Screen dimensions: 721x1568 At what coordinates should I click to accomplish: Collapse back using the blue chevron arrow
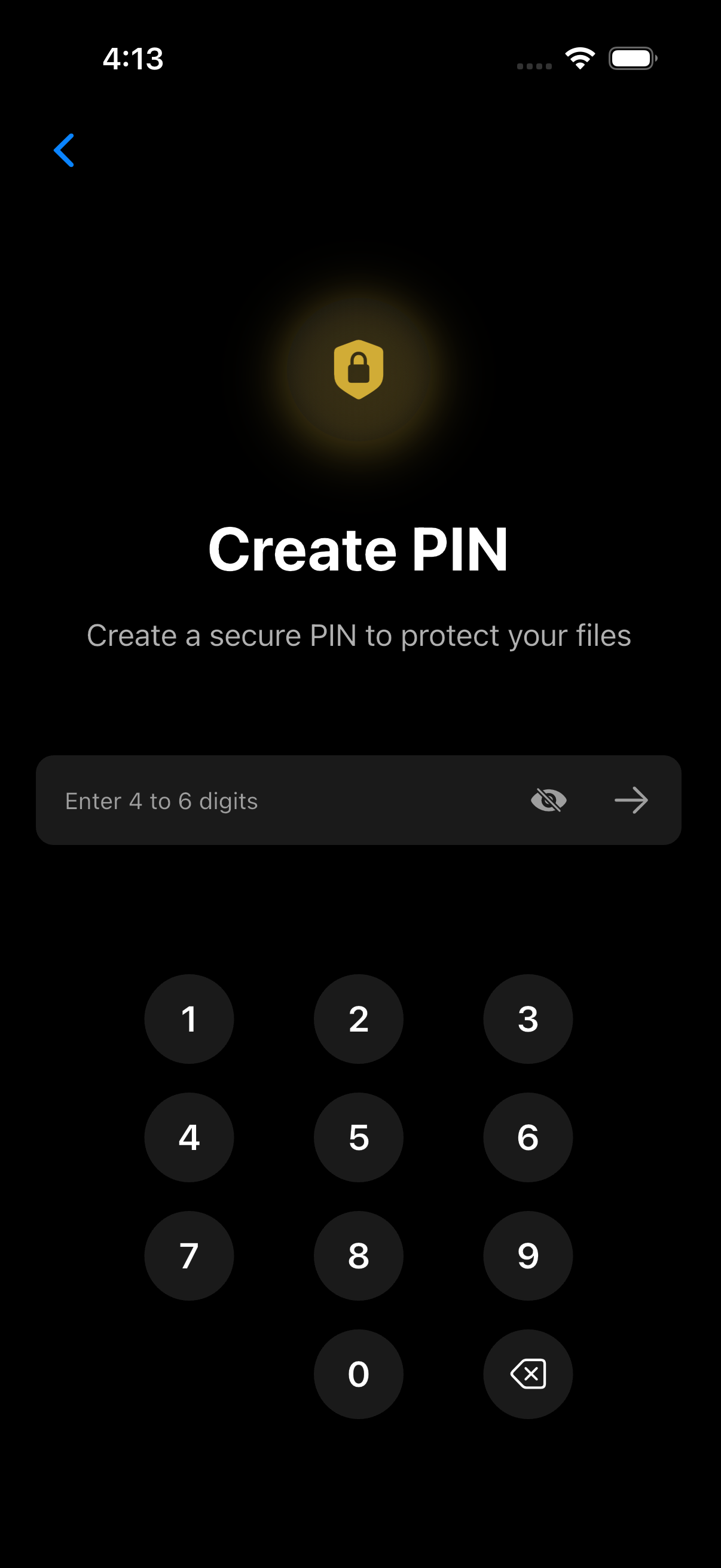(x=64, y=150)
